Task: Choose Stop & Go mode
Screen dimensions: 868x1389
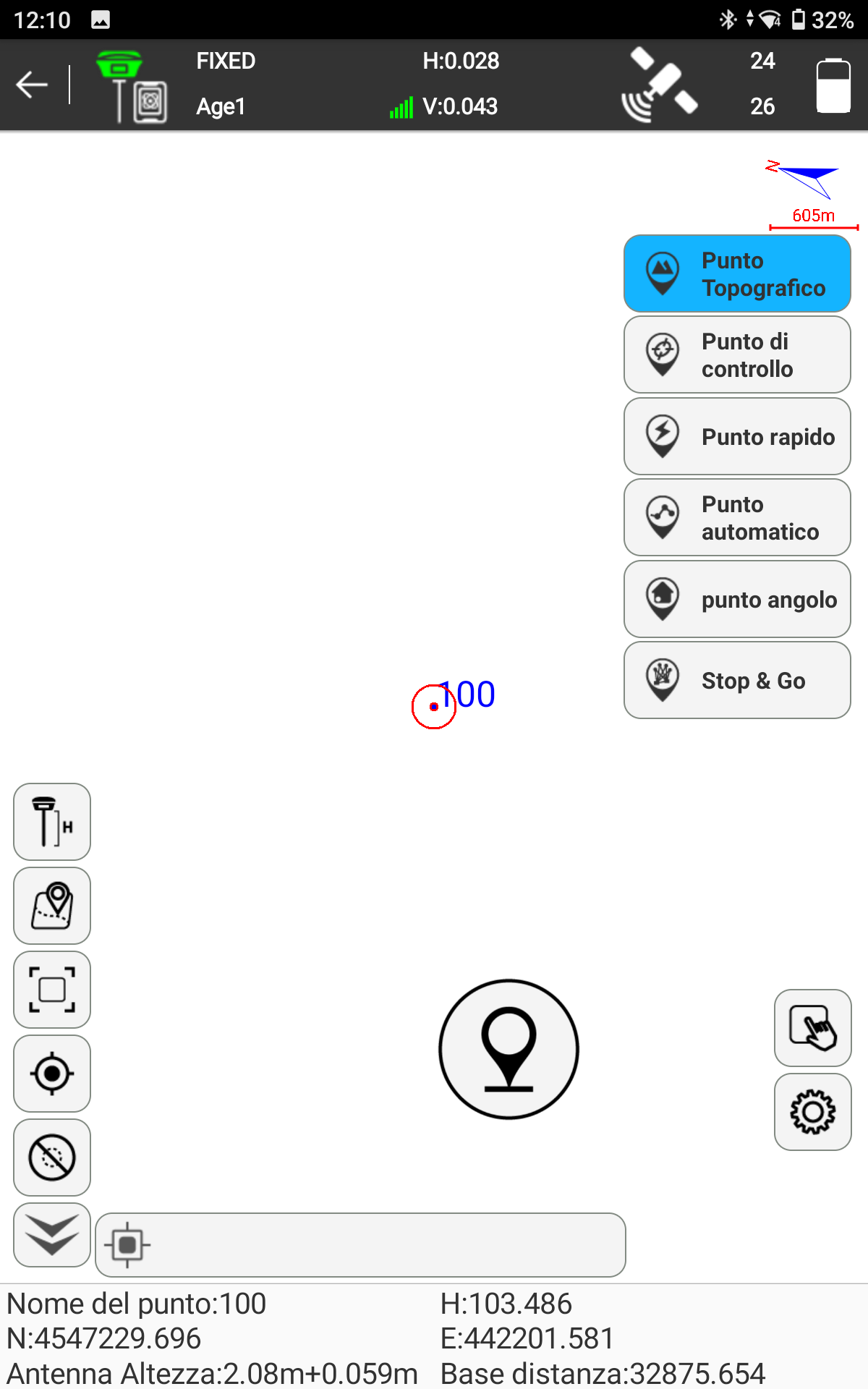Action: (737, 681)
